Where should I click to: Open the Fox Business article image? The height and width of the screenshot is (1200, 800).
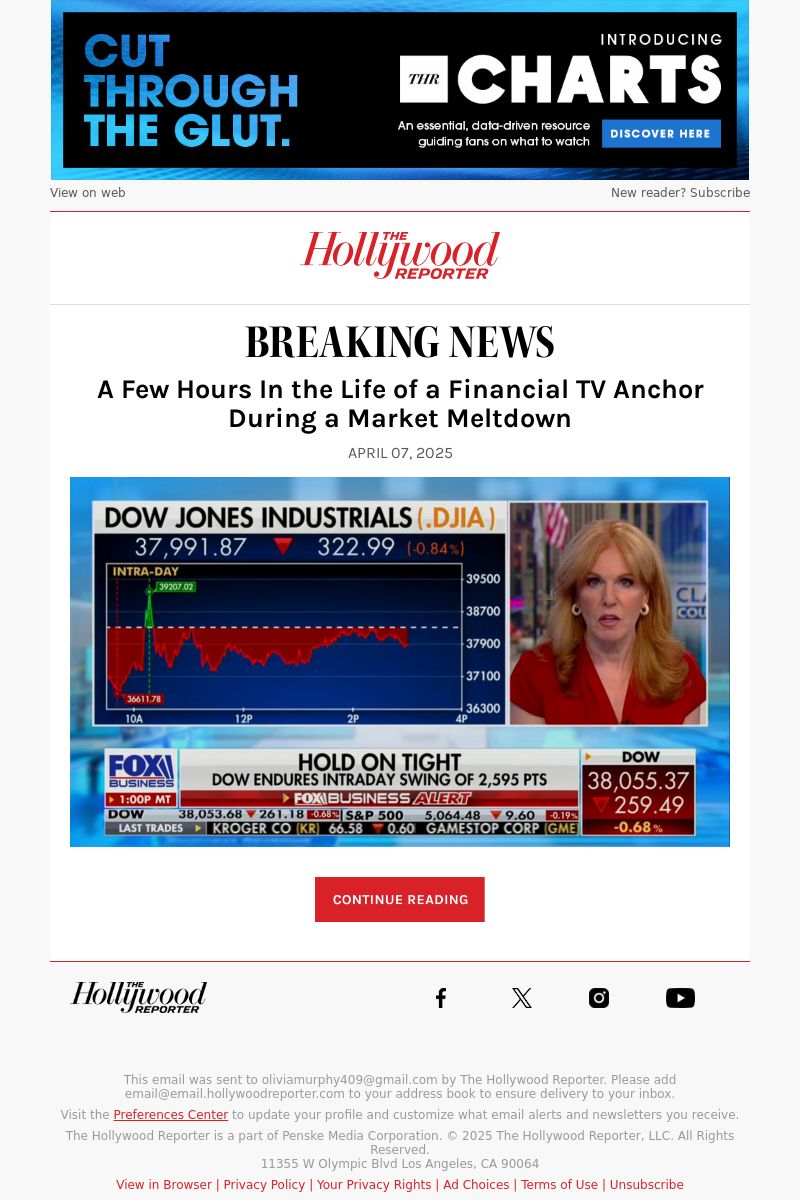[x=400, y=661]
